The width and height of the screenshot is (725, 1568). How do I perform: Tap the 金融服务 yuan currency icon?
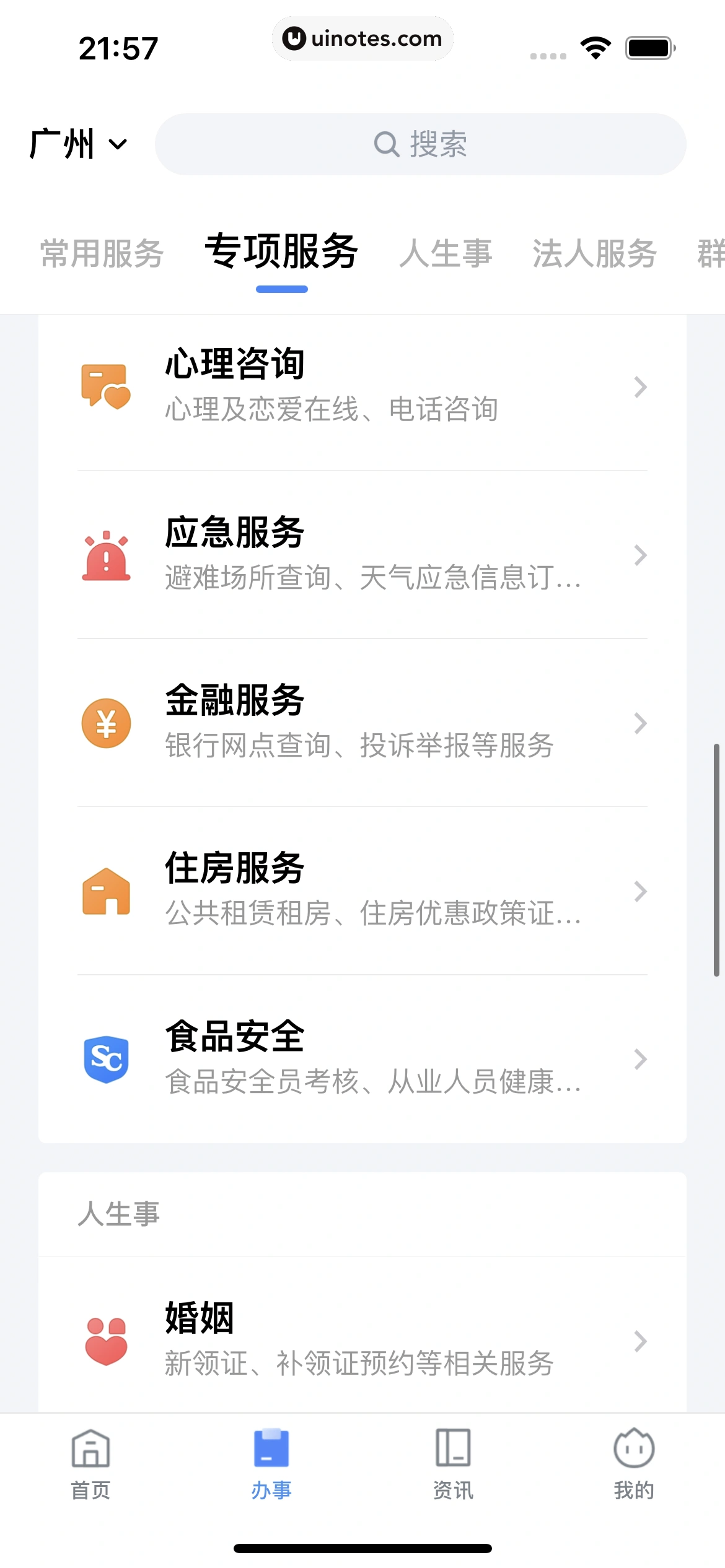tap(105, 723)
